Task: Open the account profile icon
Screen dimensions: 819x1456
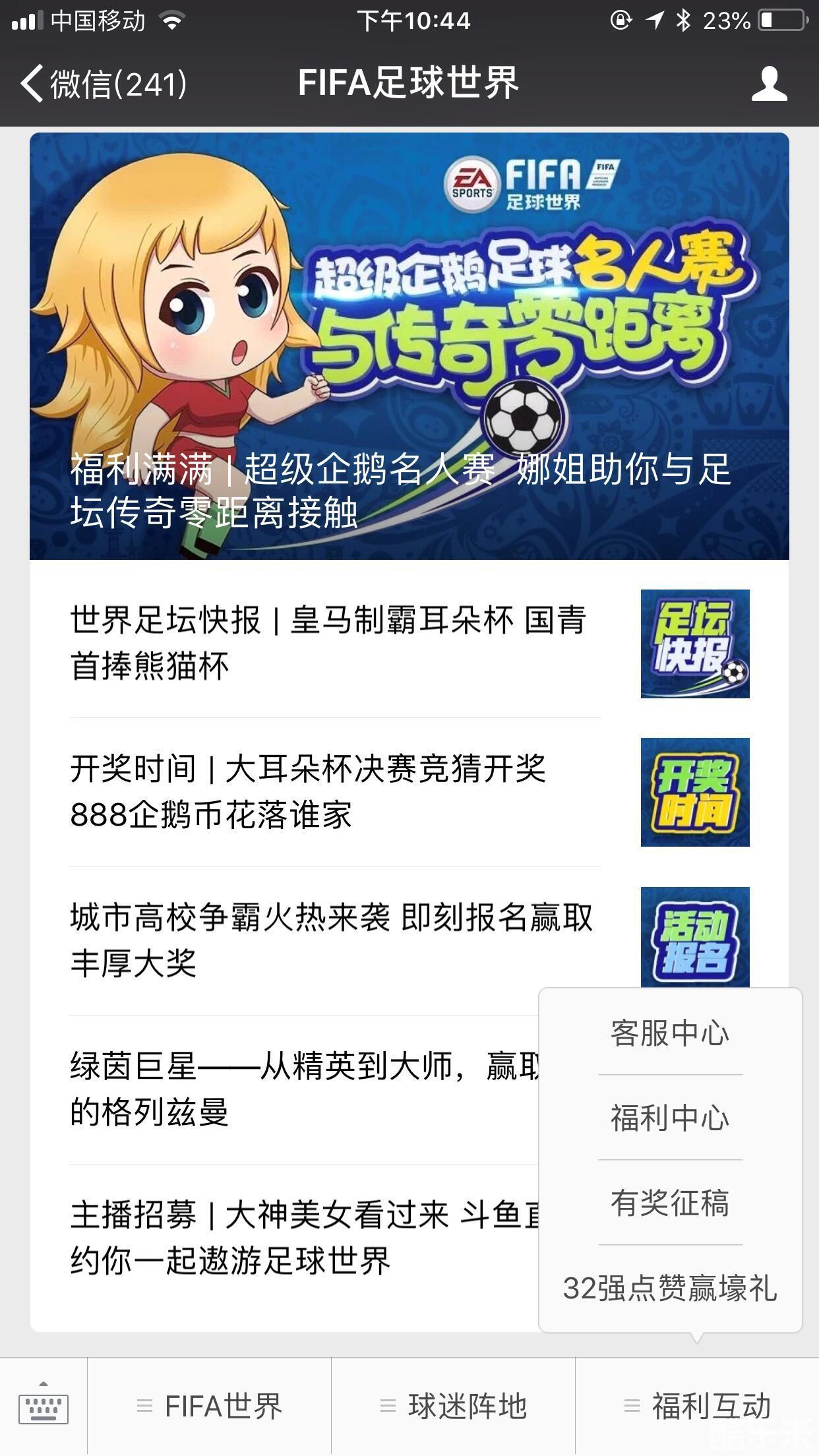Action: 769,84
